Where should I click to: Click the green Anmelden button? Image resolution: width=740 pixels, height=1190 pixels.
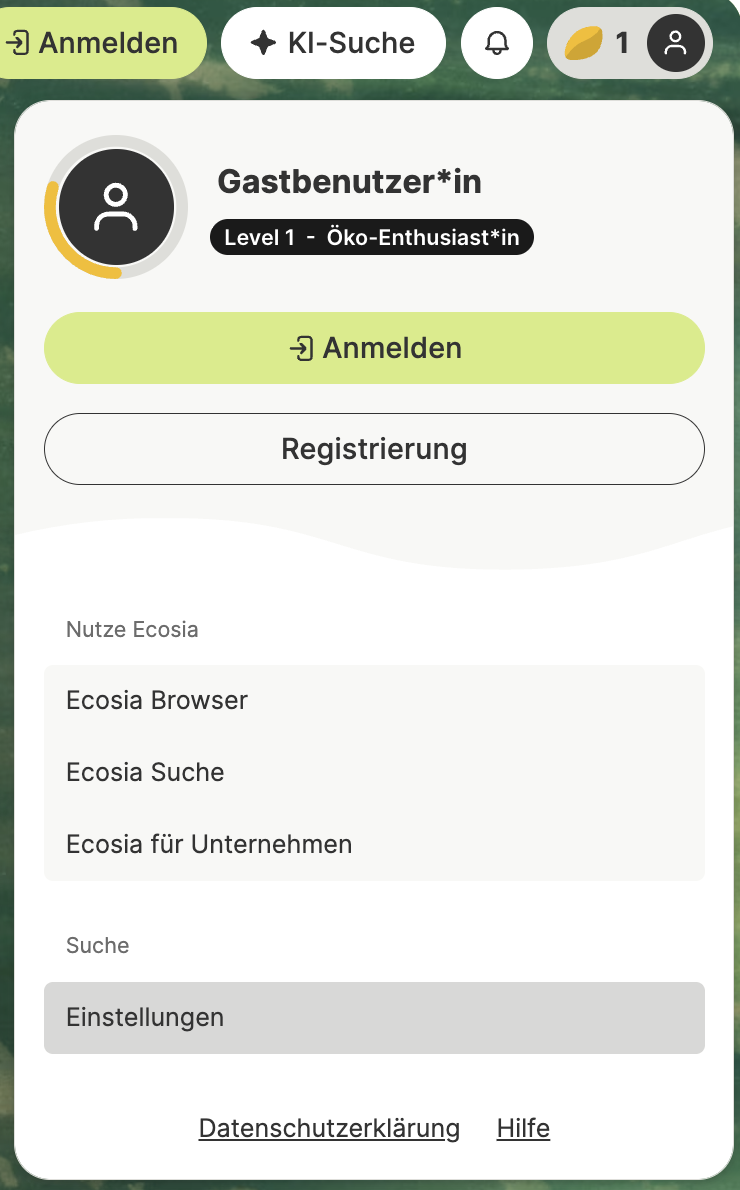[x=374, y=348]
